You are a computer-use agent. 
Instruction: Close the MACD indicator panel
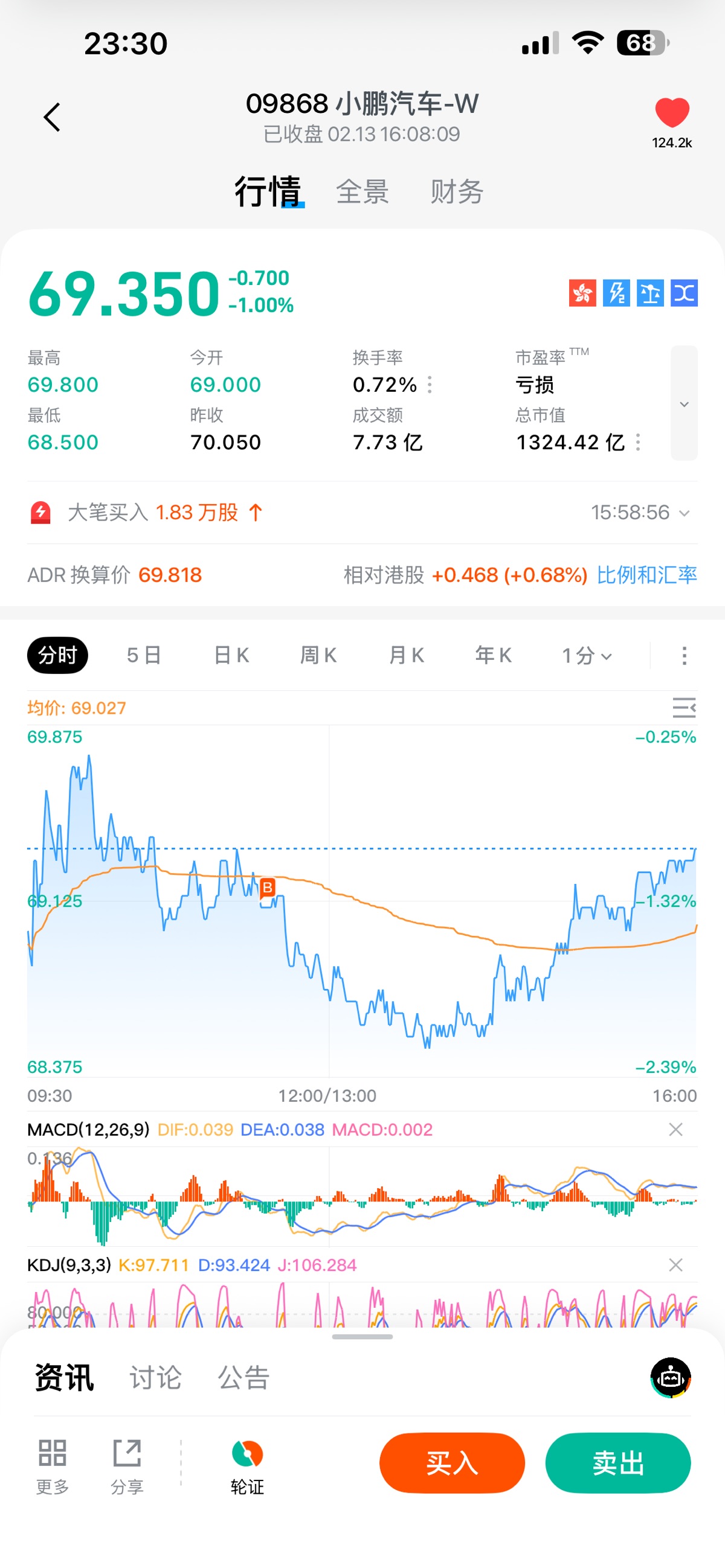coord(675,1130)
